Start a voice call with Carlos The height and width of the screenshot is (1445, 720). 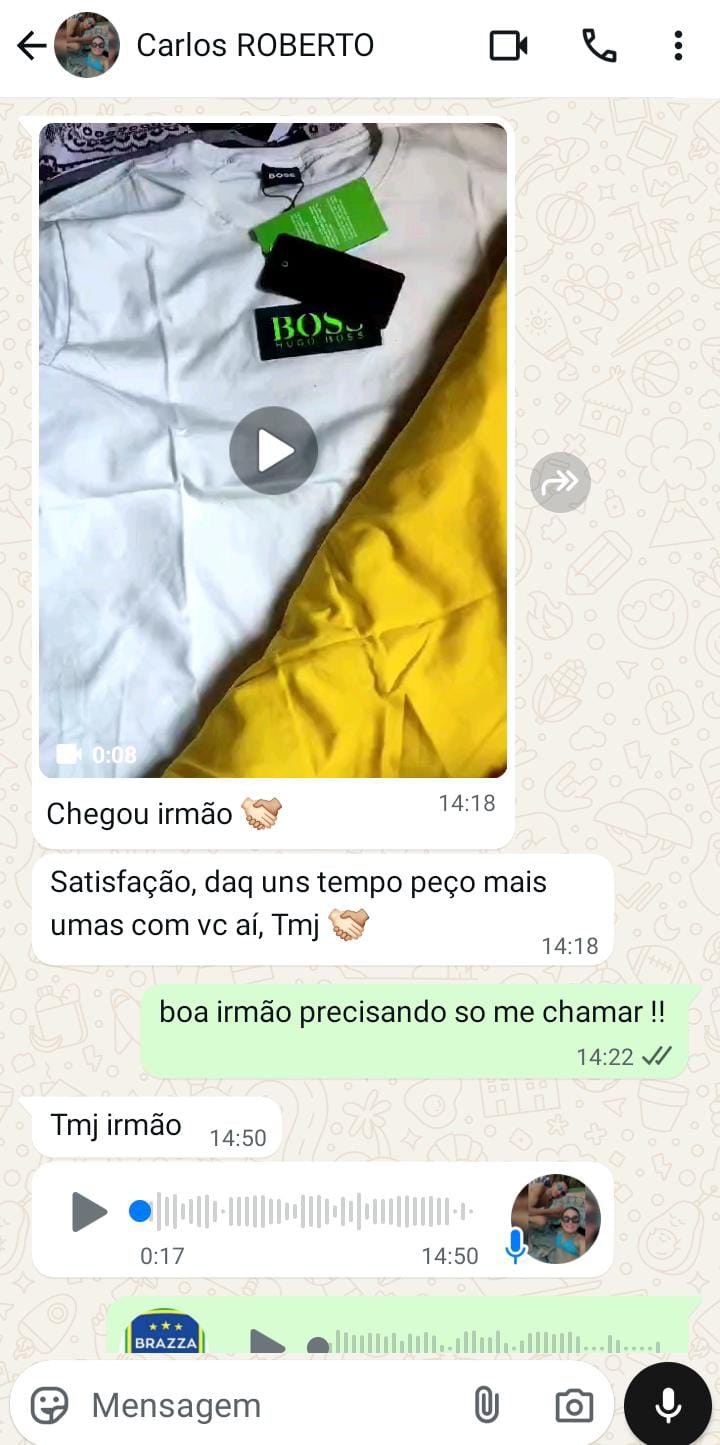599,46
